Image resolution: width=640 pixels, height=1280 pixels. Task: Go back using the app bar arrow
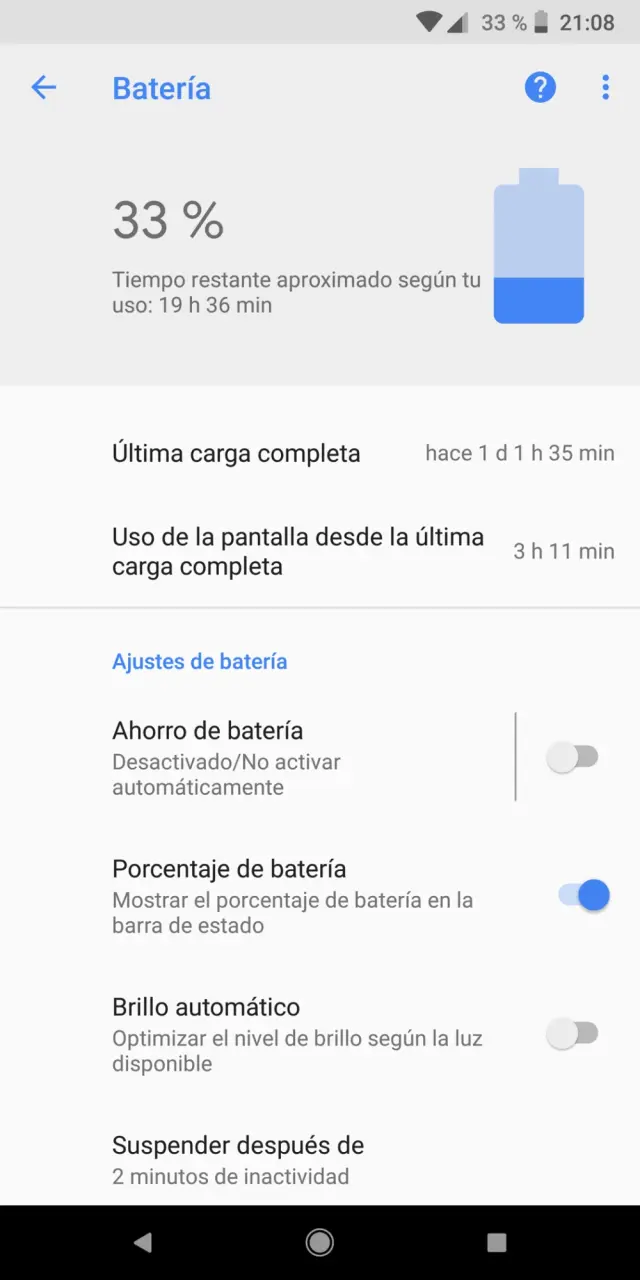click(x=44, y=88)
